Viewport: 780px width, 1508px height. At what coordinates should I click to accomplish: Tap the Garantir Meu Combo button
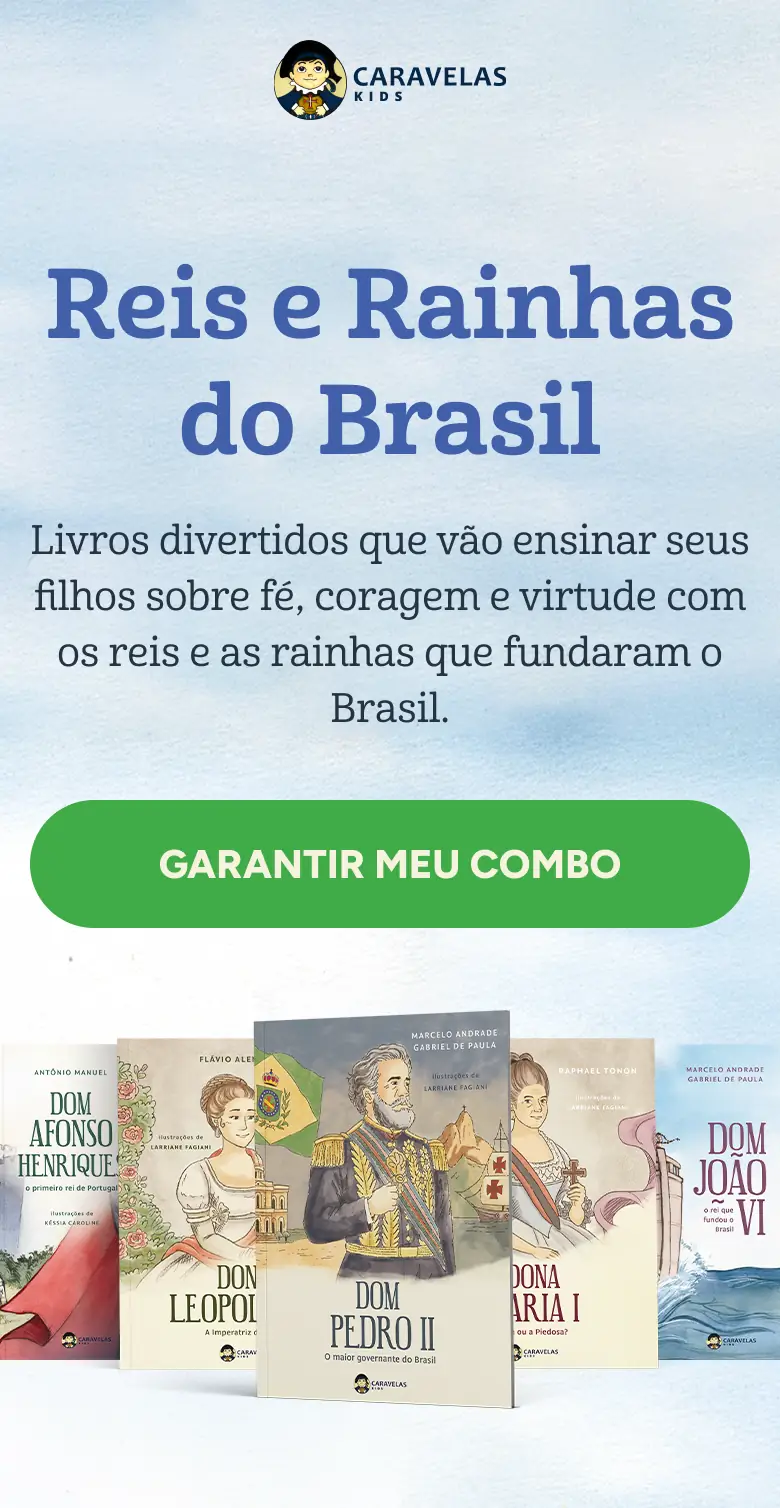390,864
